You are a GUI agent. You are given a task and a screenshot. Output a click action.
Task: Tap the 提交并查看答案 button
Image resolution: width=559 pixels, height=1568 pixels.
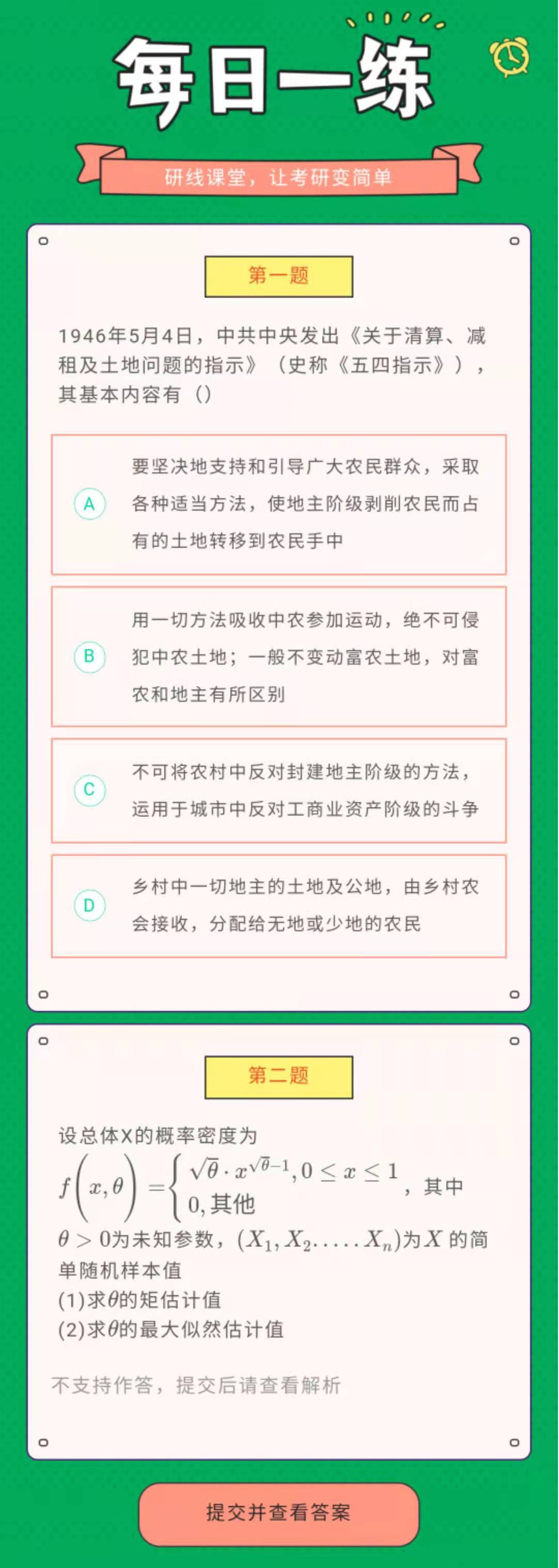[x=278, y=1512]
